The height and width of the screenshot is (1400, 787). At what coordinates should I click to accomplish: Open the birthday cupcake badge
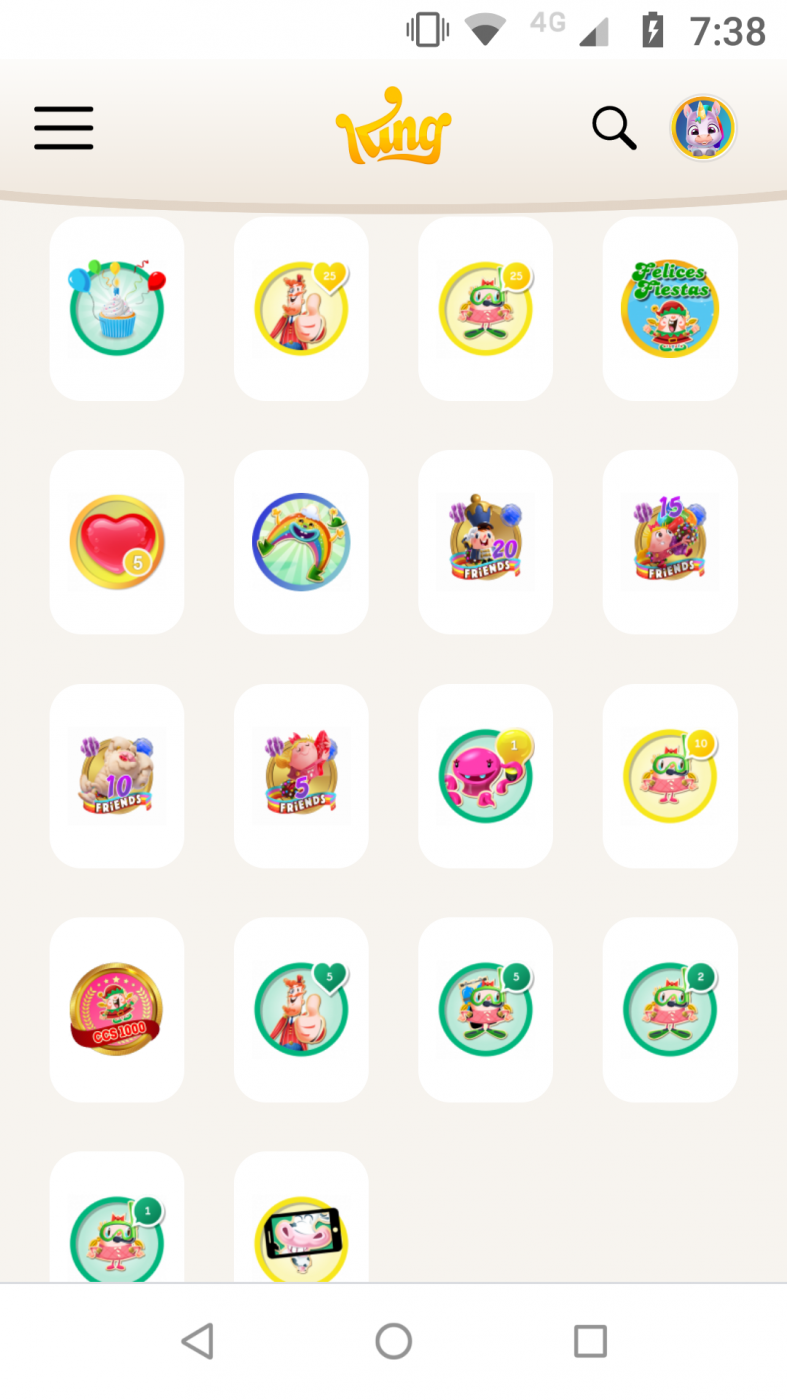coord(116,307)
